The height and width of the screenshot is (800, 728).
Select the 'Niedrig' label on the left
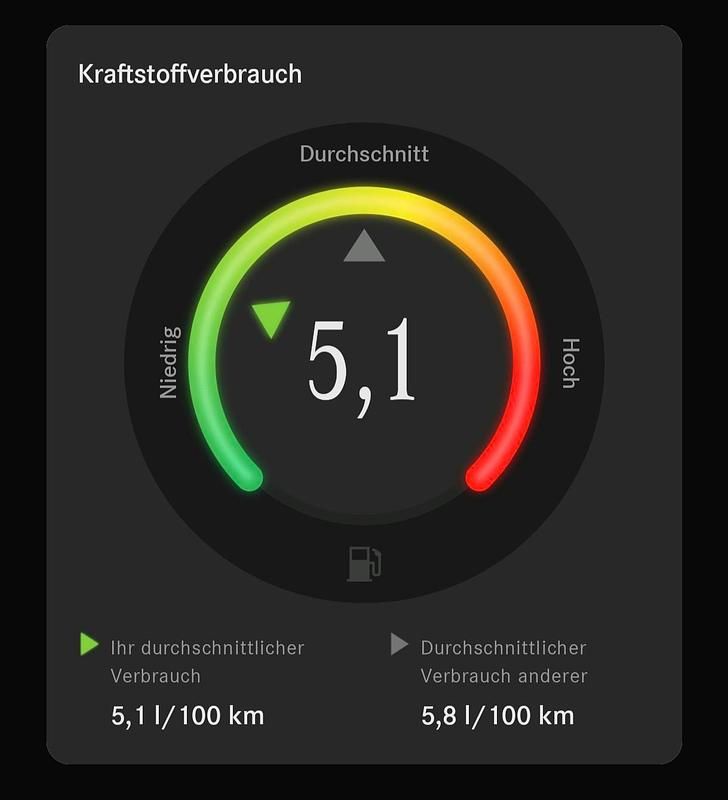[x=168, y=358]
